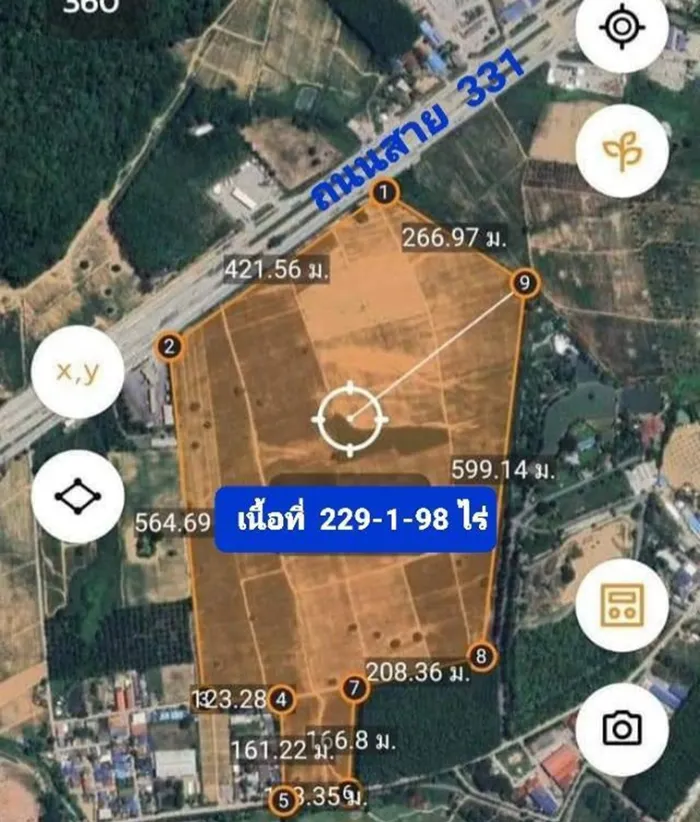Open the x,y coordinates input
700x822 pixels.
pos(78,373)
